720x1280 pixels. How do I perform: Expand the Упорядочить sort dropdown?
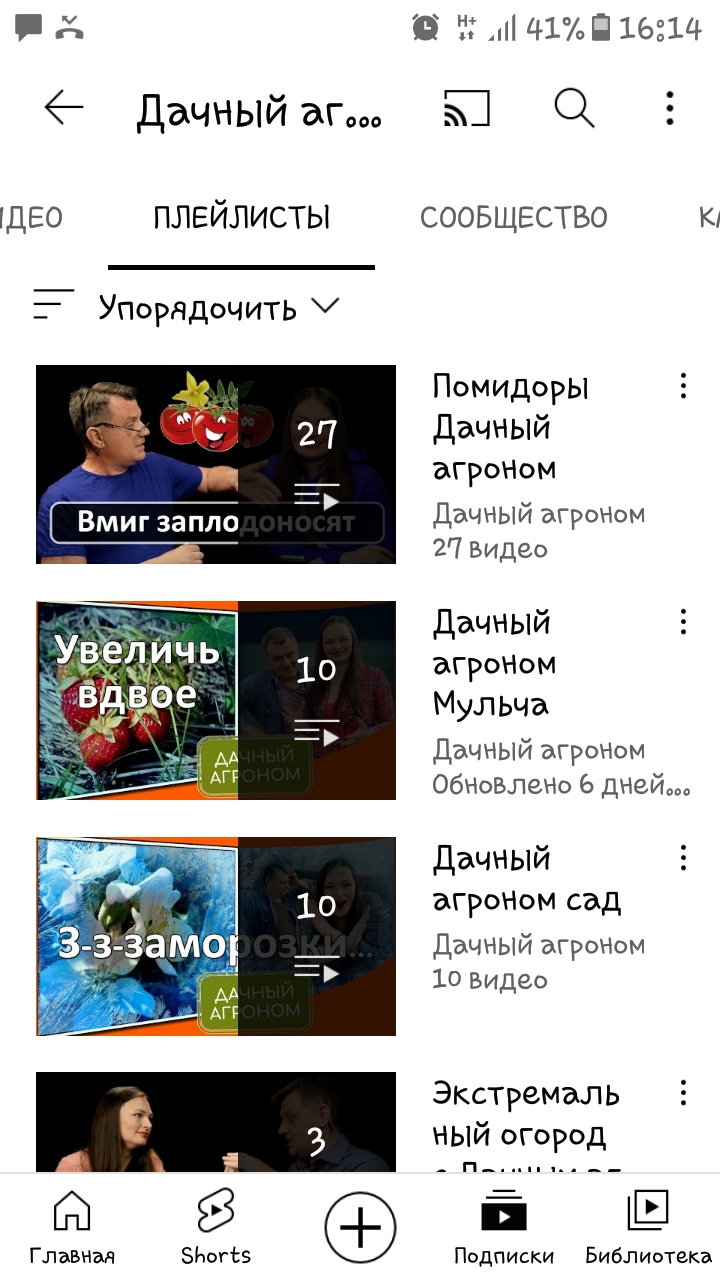click(218, 308)
